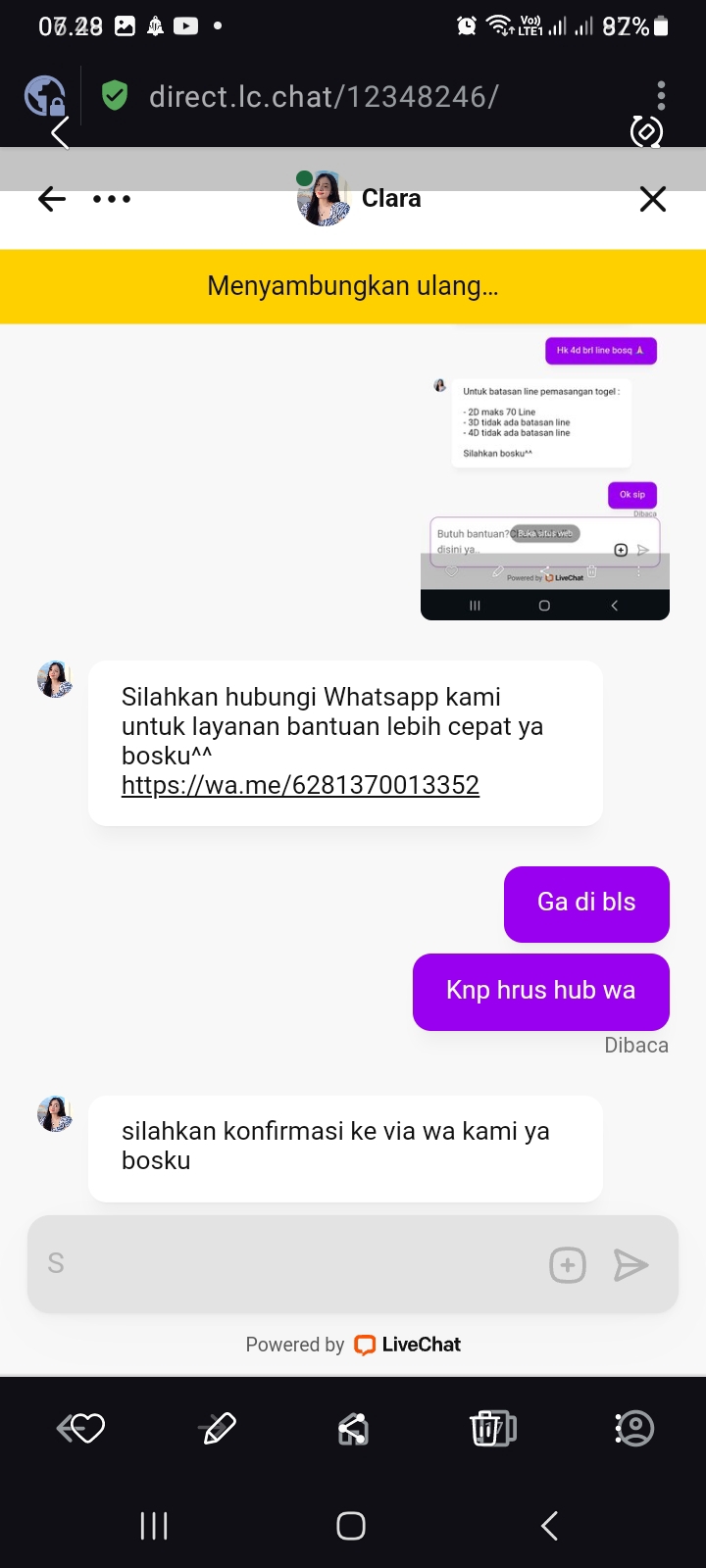The width and height of the screenshot is (706, 1568).
Task: Open the pencil edit tool in bottom toolbar
Action: coord(217,1429)
